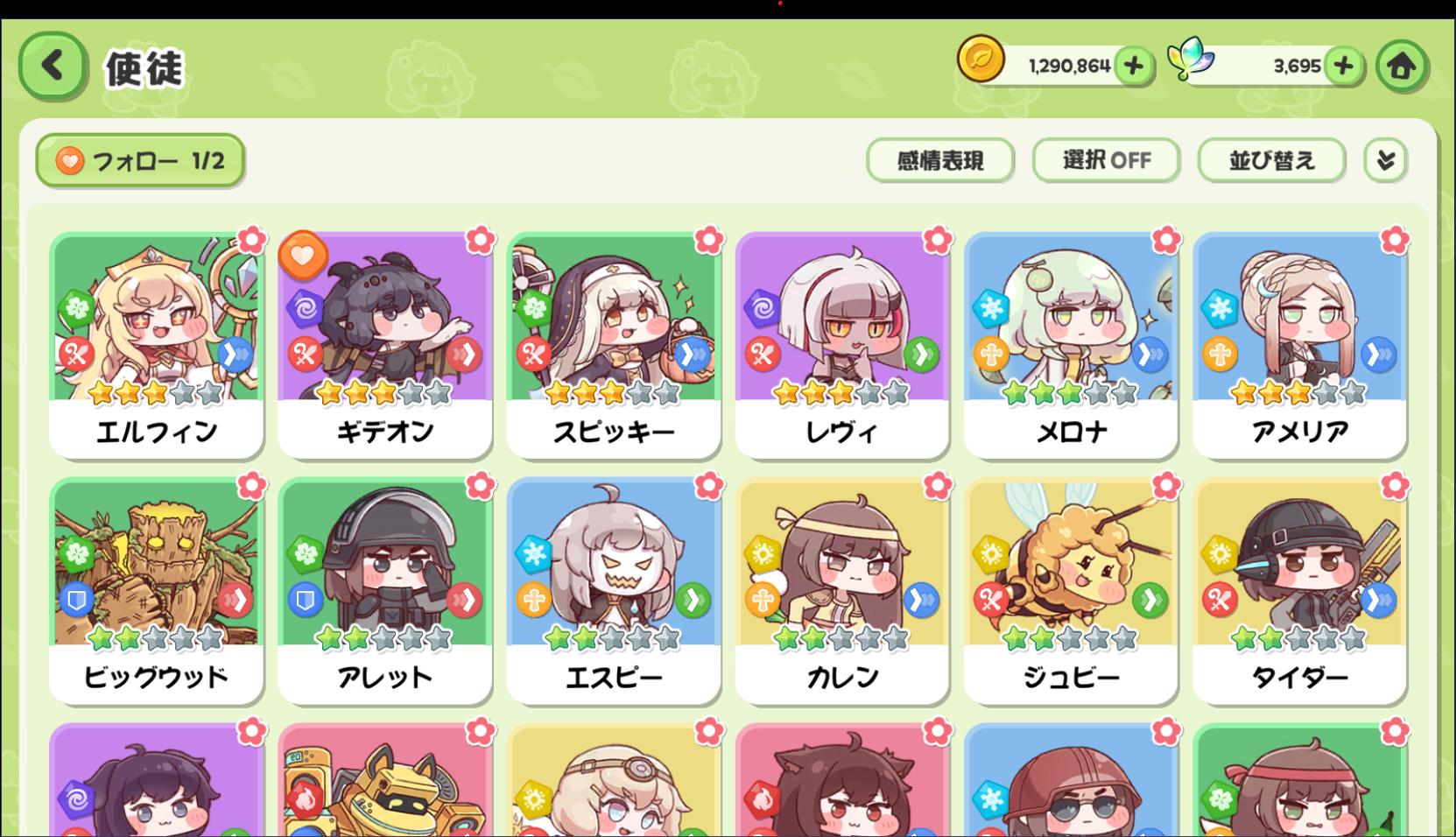Select the メロナ character card
Screen dimensions: 1456x837
pyautogui.click(x=1070, y=344)
